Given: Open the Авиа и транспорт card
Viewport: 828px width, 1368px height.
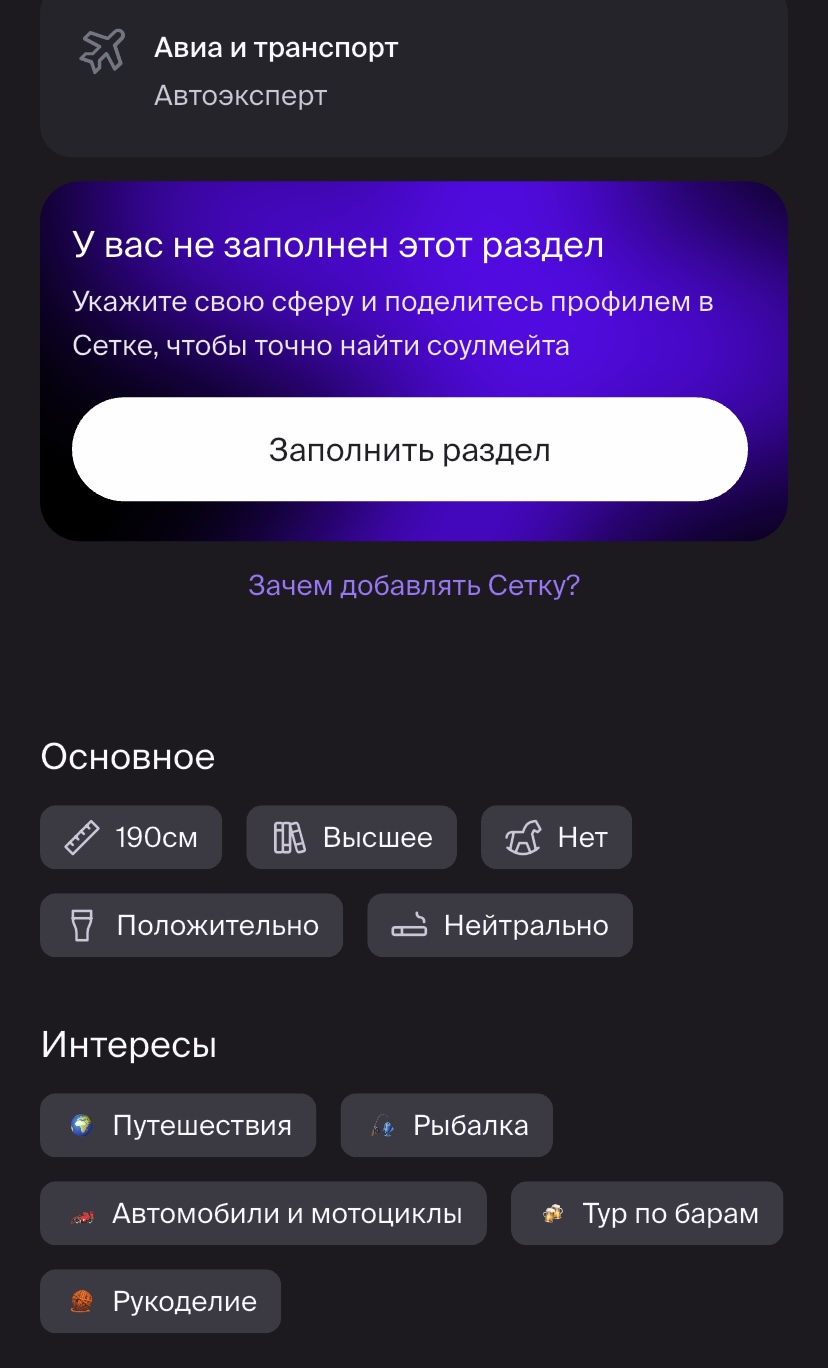Looking at the screenshot, I should coord(414,72).
